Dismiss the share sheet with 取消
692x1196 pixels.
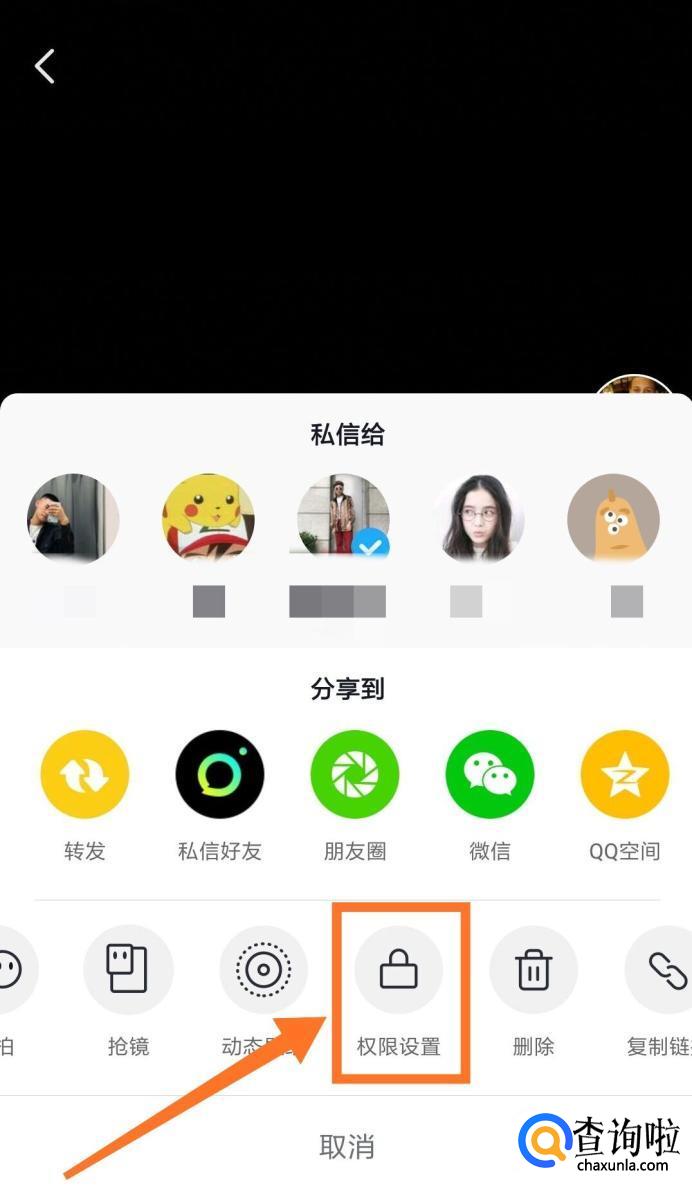346,1146
